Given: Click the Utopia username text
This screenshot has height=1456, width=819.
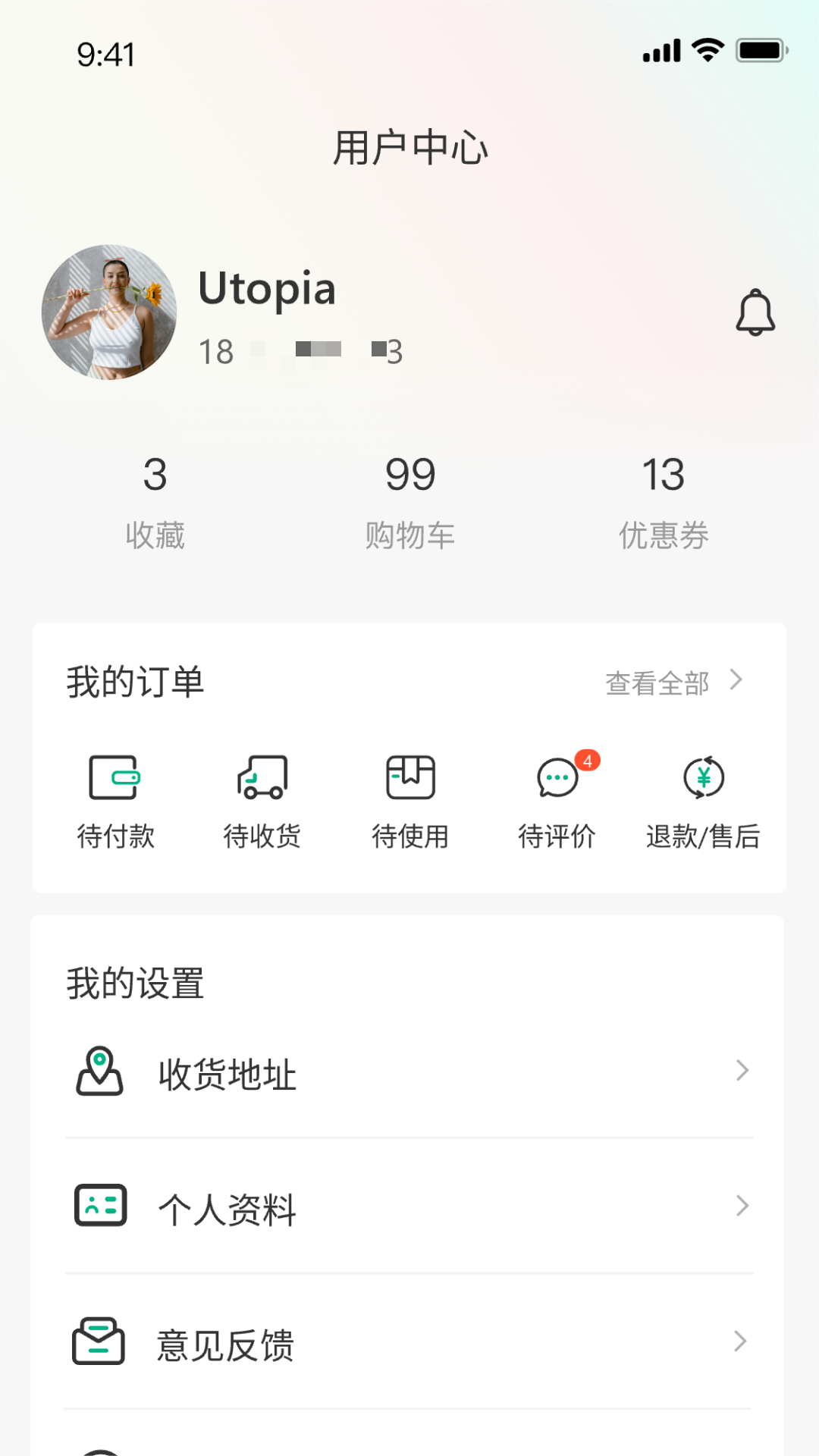Looking at the screenshot, I should click(265, 290).
